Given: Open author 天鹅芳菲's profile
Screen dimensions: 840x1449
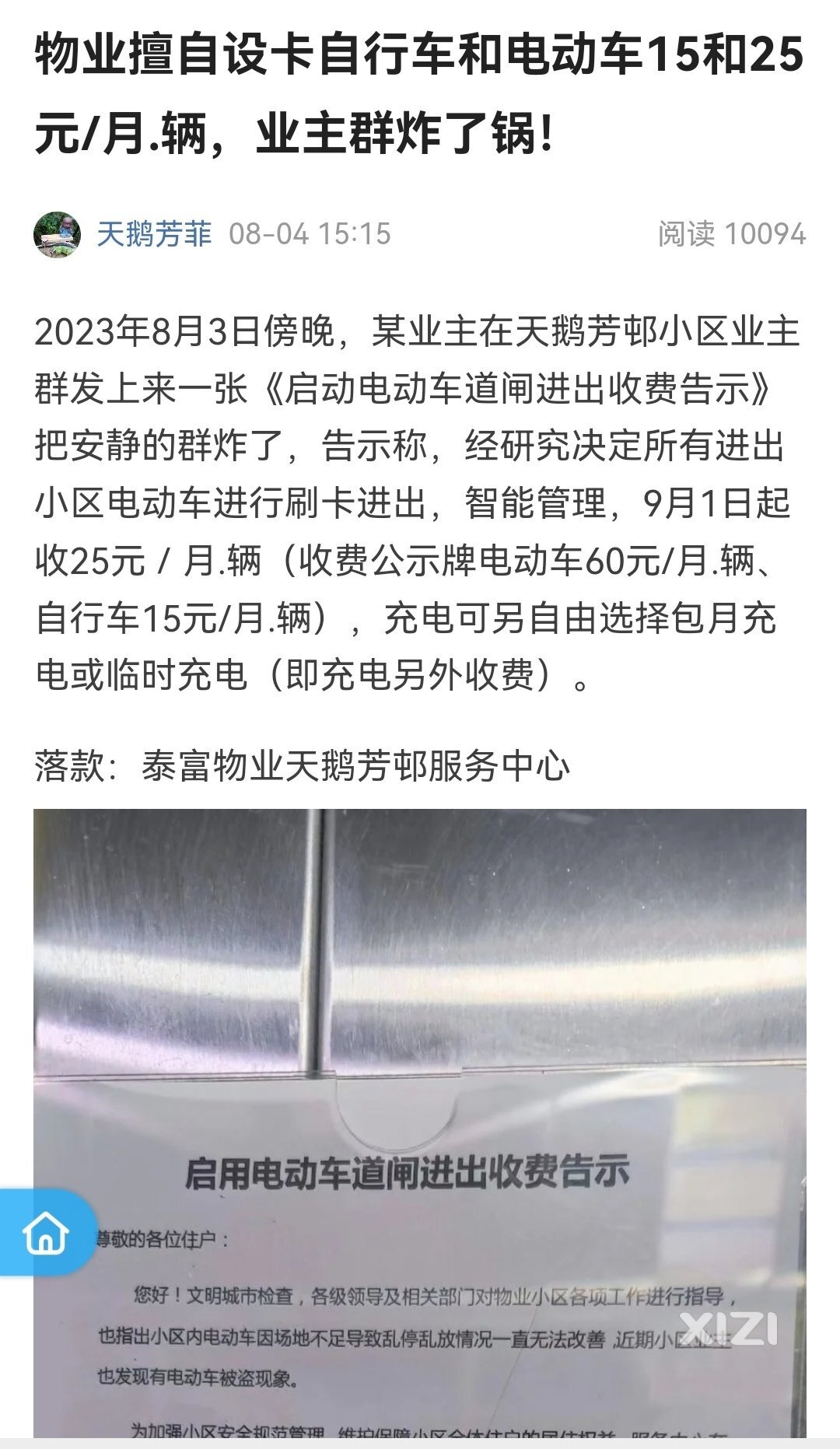Looking at the screenshot, I should click(154, 234).
